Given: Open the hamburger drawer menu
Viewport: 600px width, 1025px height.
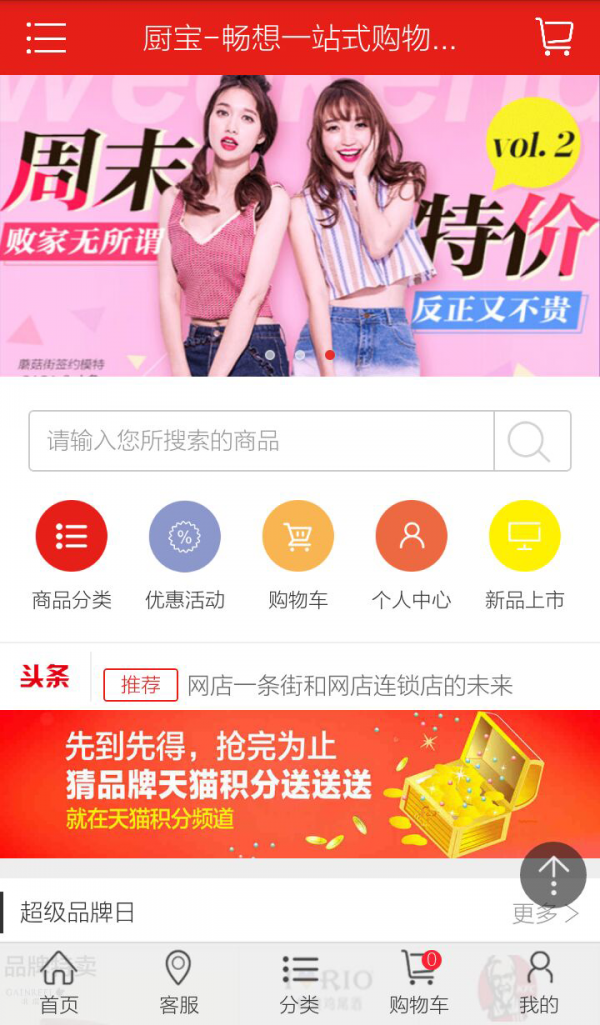Looking at the screenshot, I should coord(46,38).
